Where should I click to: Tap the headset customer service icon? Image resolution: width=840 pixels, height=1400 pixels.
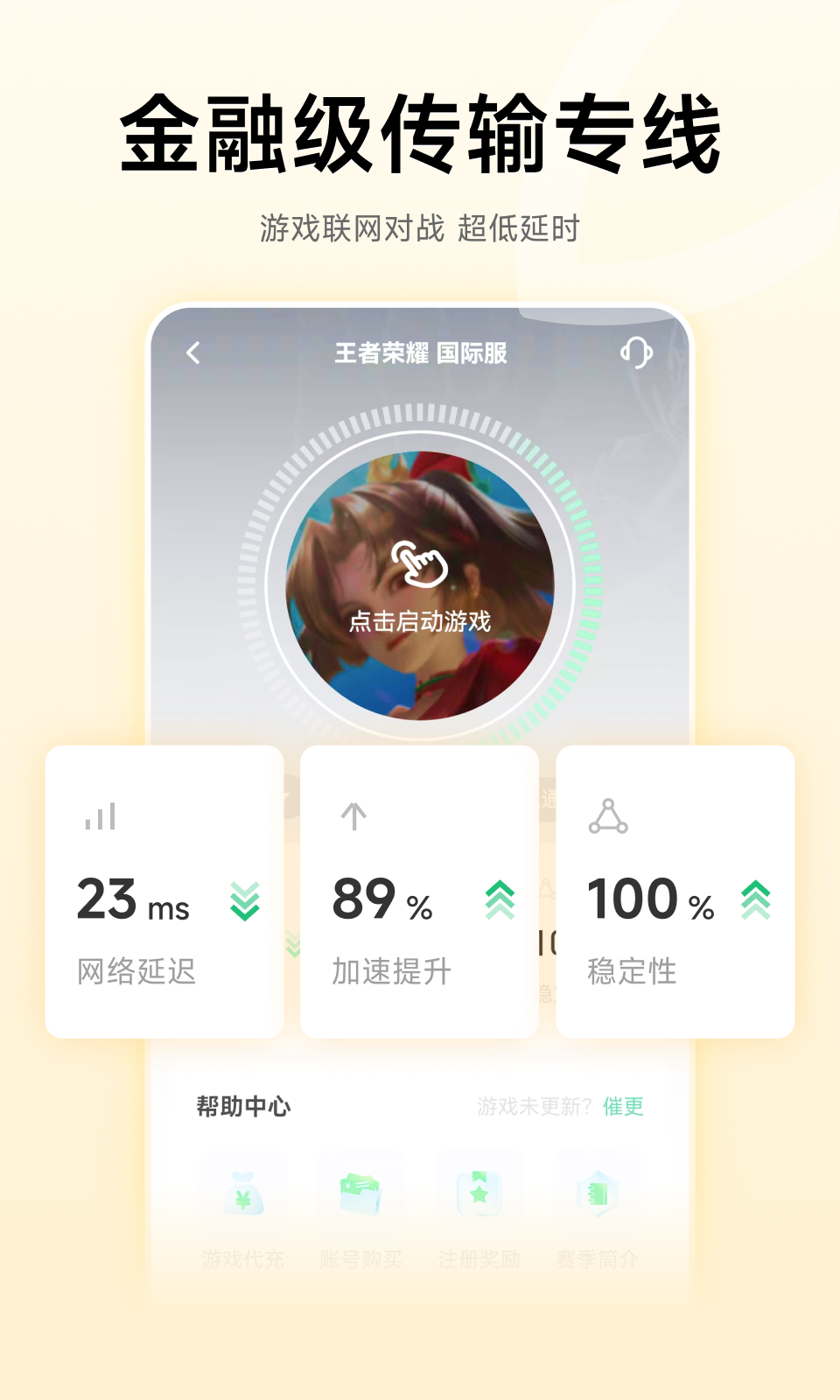[635, 353]
